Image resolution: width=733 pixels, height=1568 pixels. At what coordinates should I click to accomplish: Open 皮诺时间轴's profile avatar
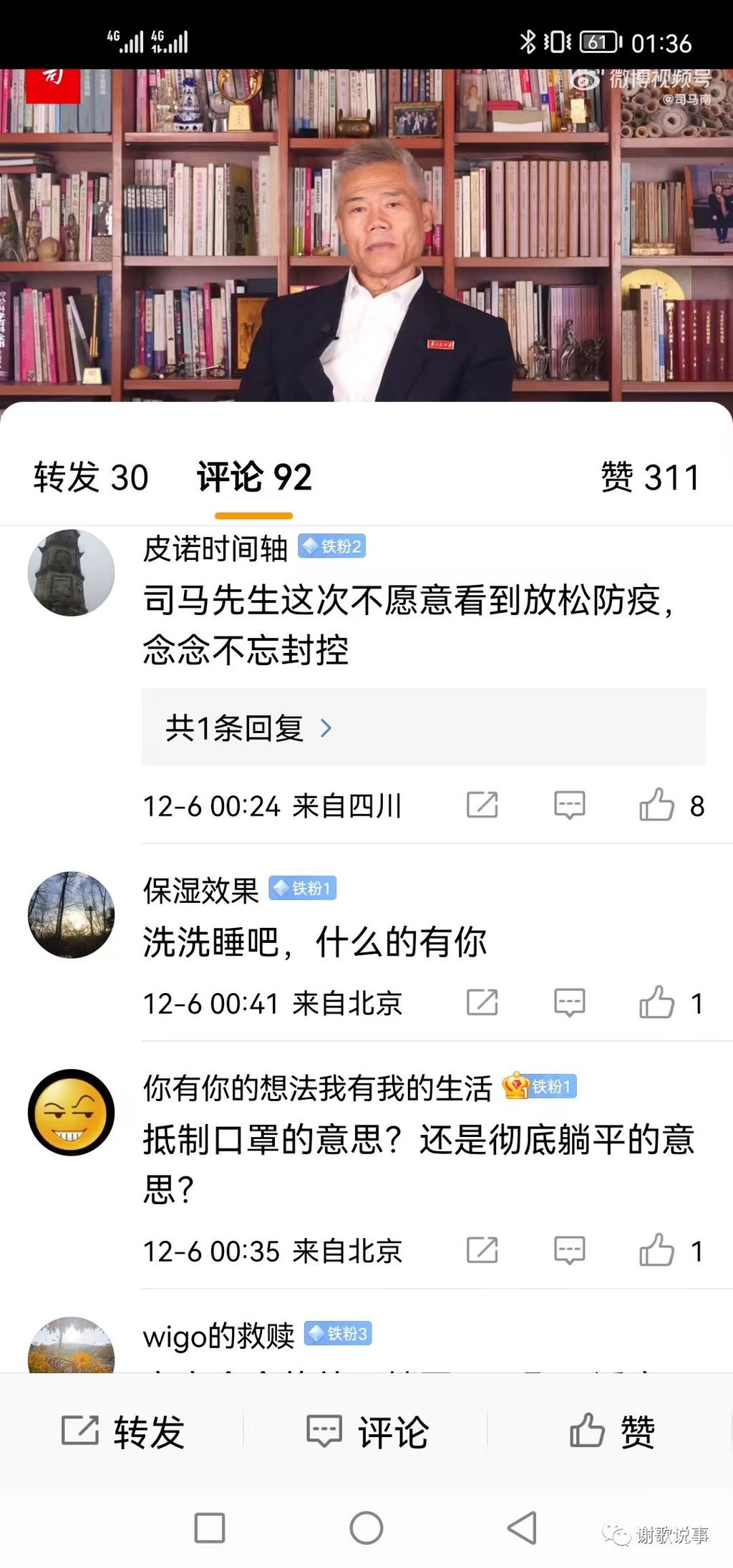pos(71,573)
